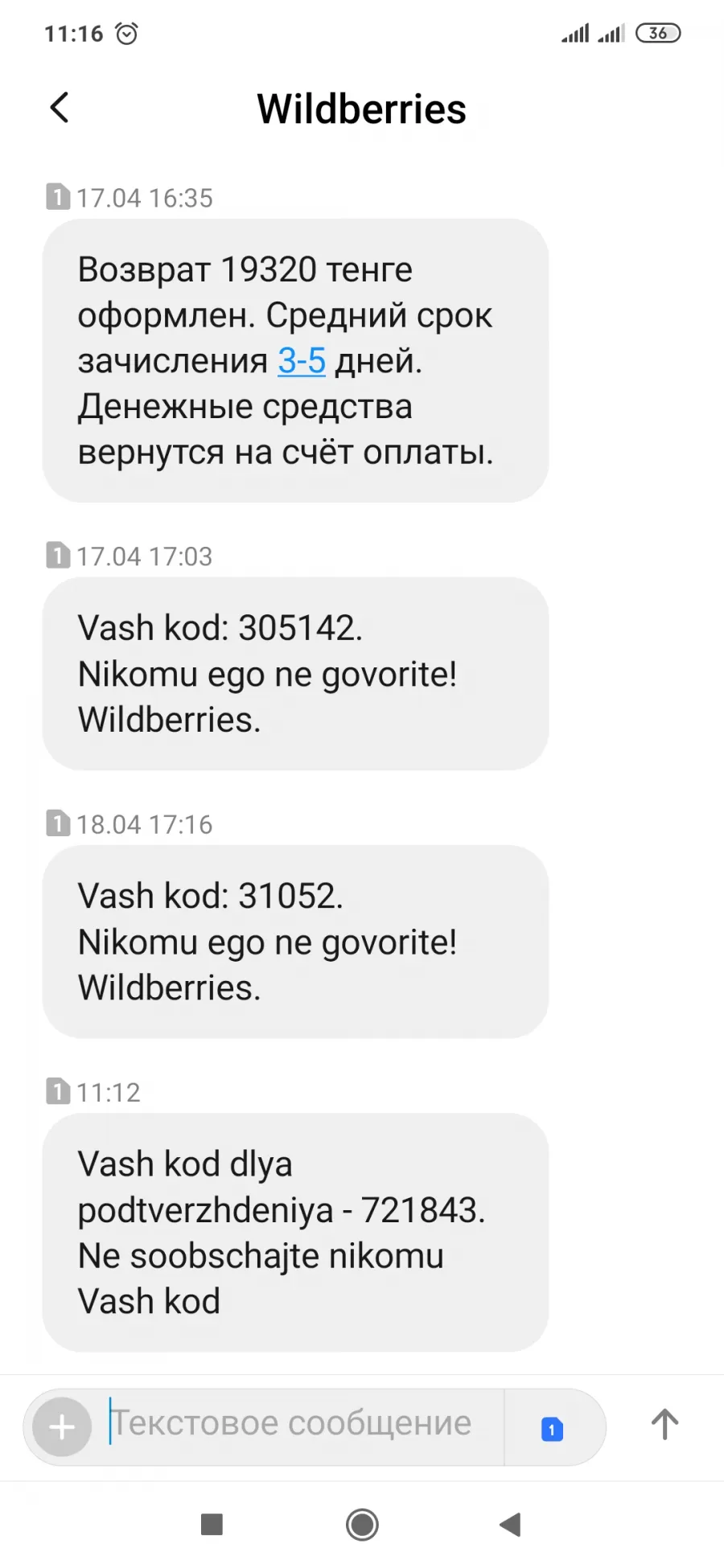Focus the Текстовое сообщение text field
This screenshot has height=1568, width=724.
(x=306, y=1424)
